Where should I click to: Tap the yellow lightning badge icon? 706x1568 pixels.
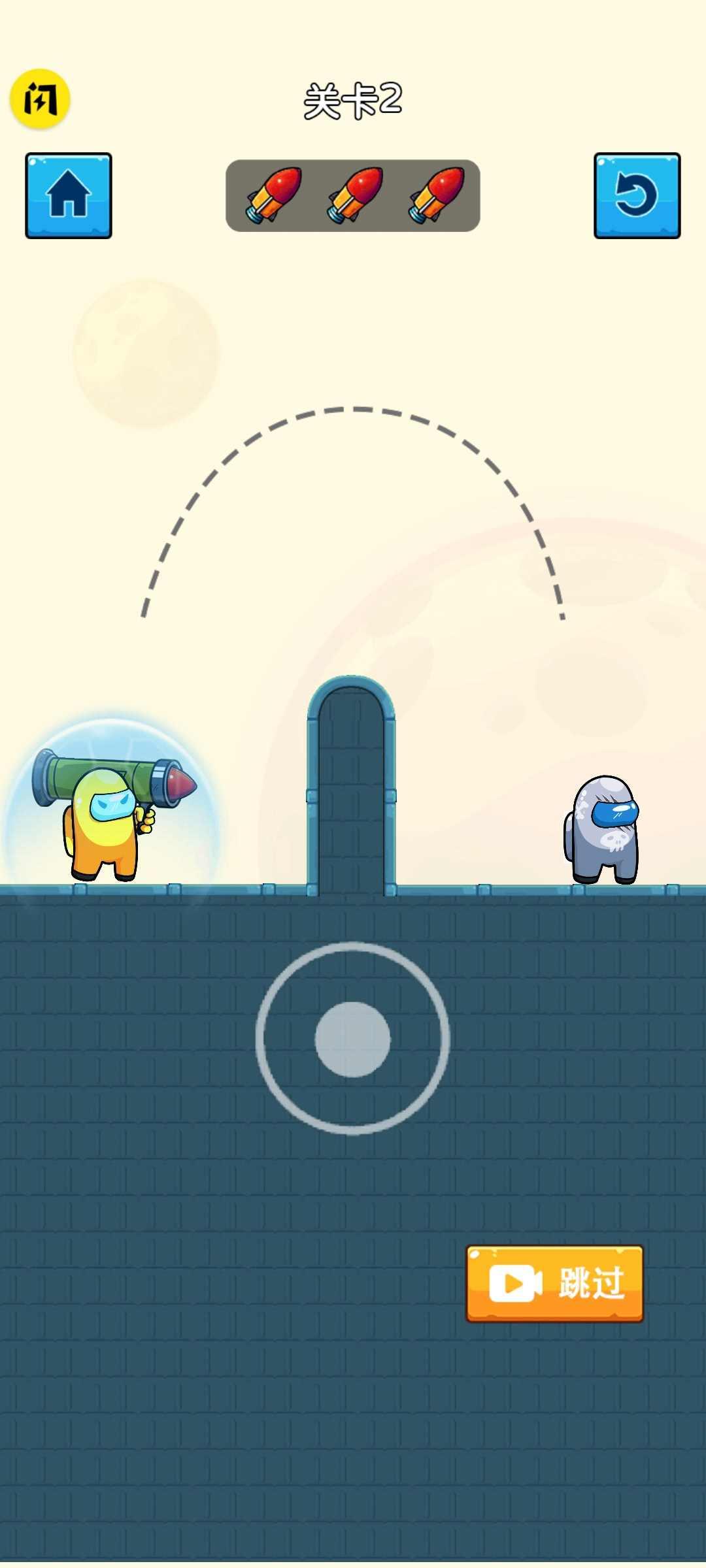[40, 99]
